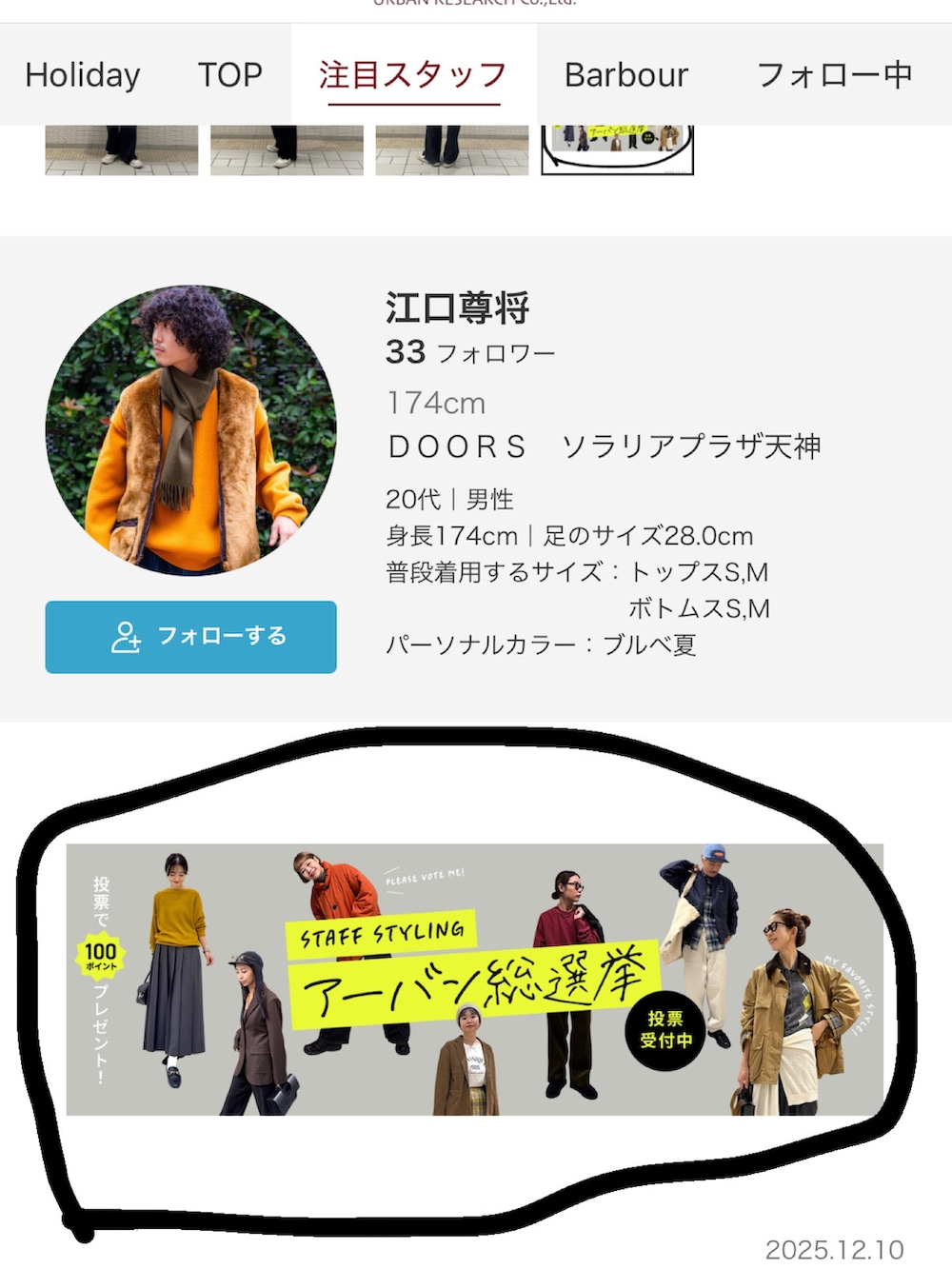Screen dimensions: 952x1269
Task: Select the 注目スタッフ tab
Action: point(413,75)
